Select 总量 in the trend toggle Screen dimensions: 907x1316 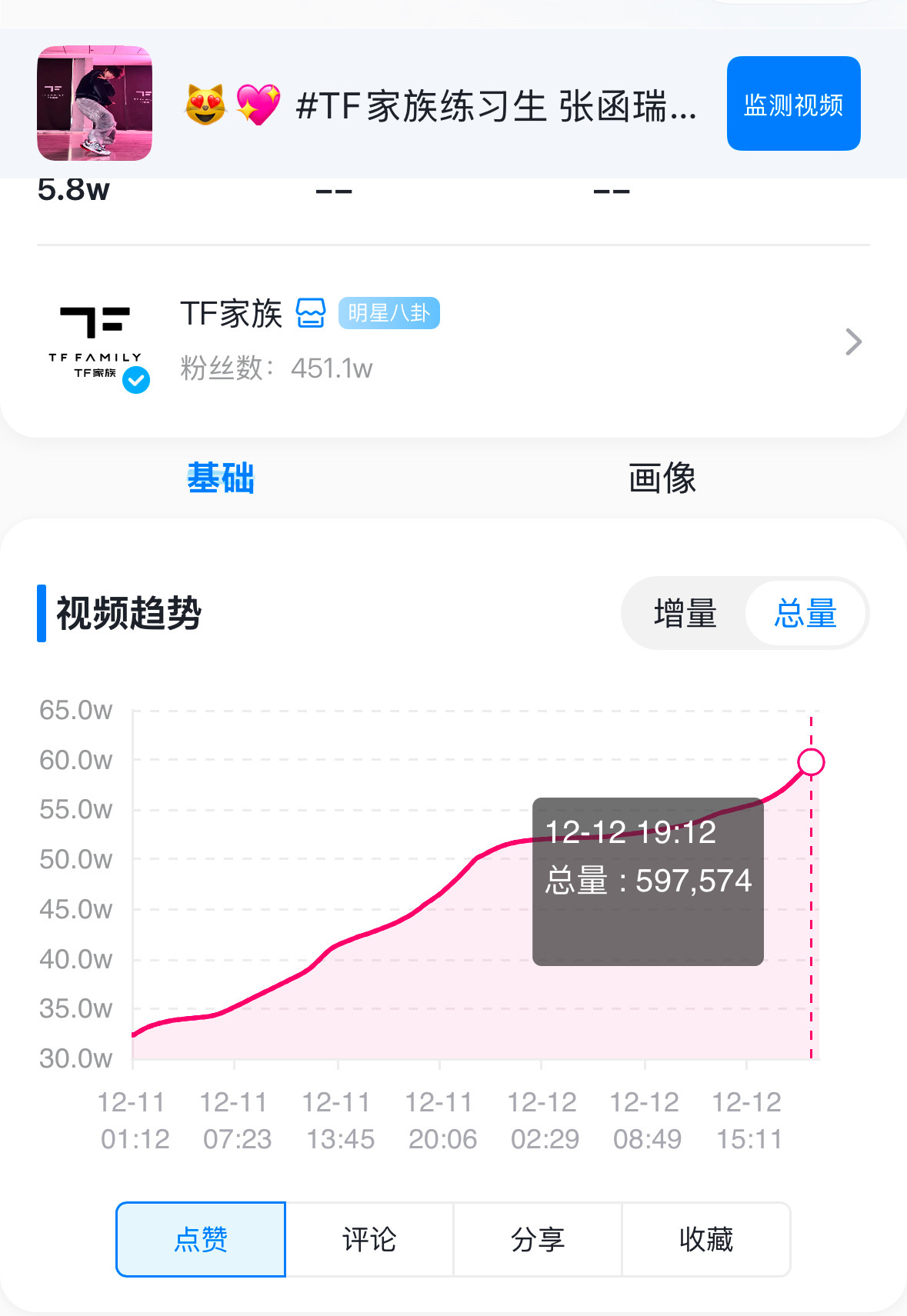click(x=805, y=613)
